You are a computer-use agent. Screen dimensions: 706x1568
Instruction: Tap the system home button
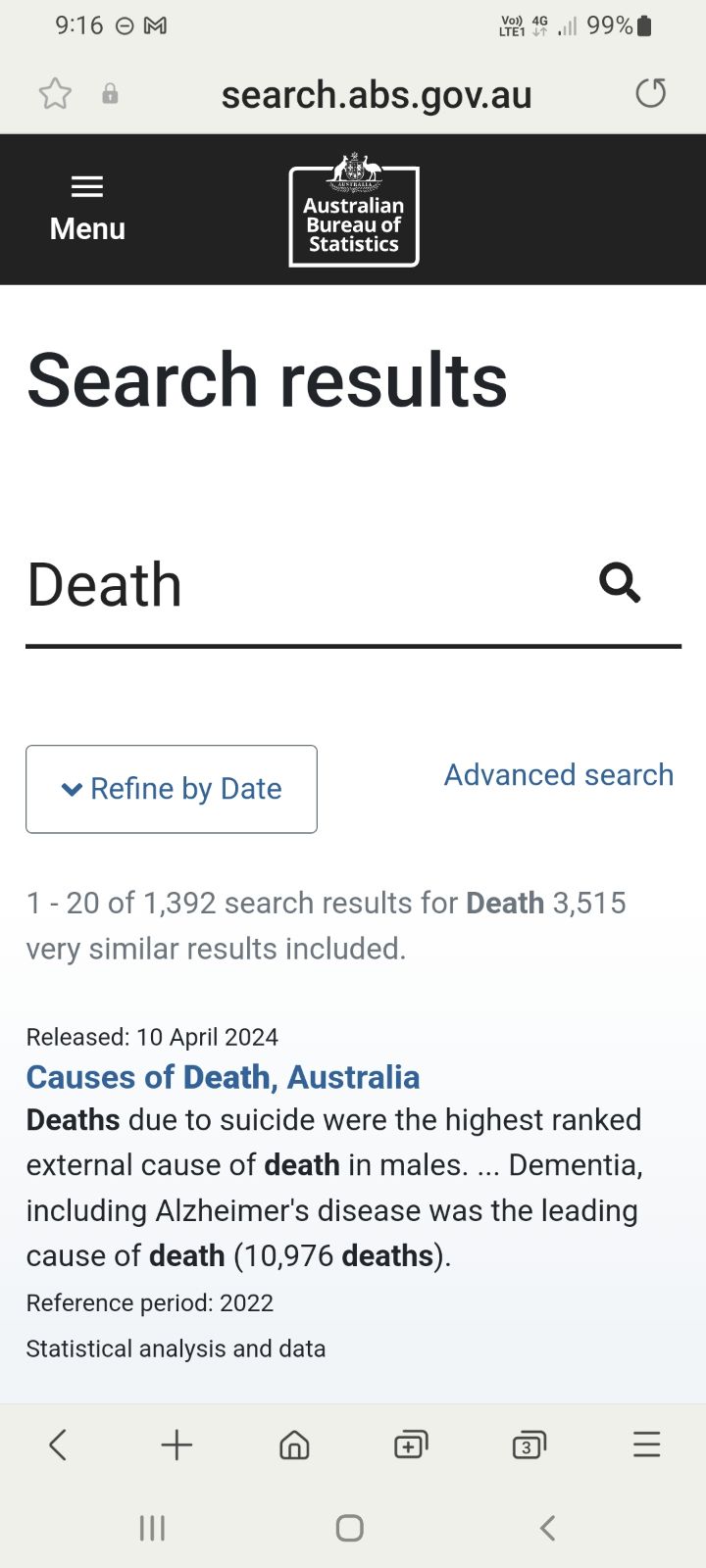tap(350, 1528)
